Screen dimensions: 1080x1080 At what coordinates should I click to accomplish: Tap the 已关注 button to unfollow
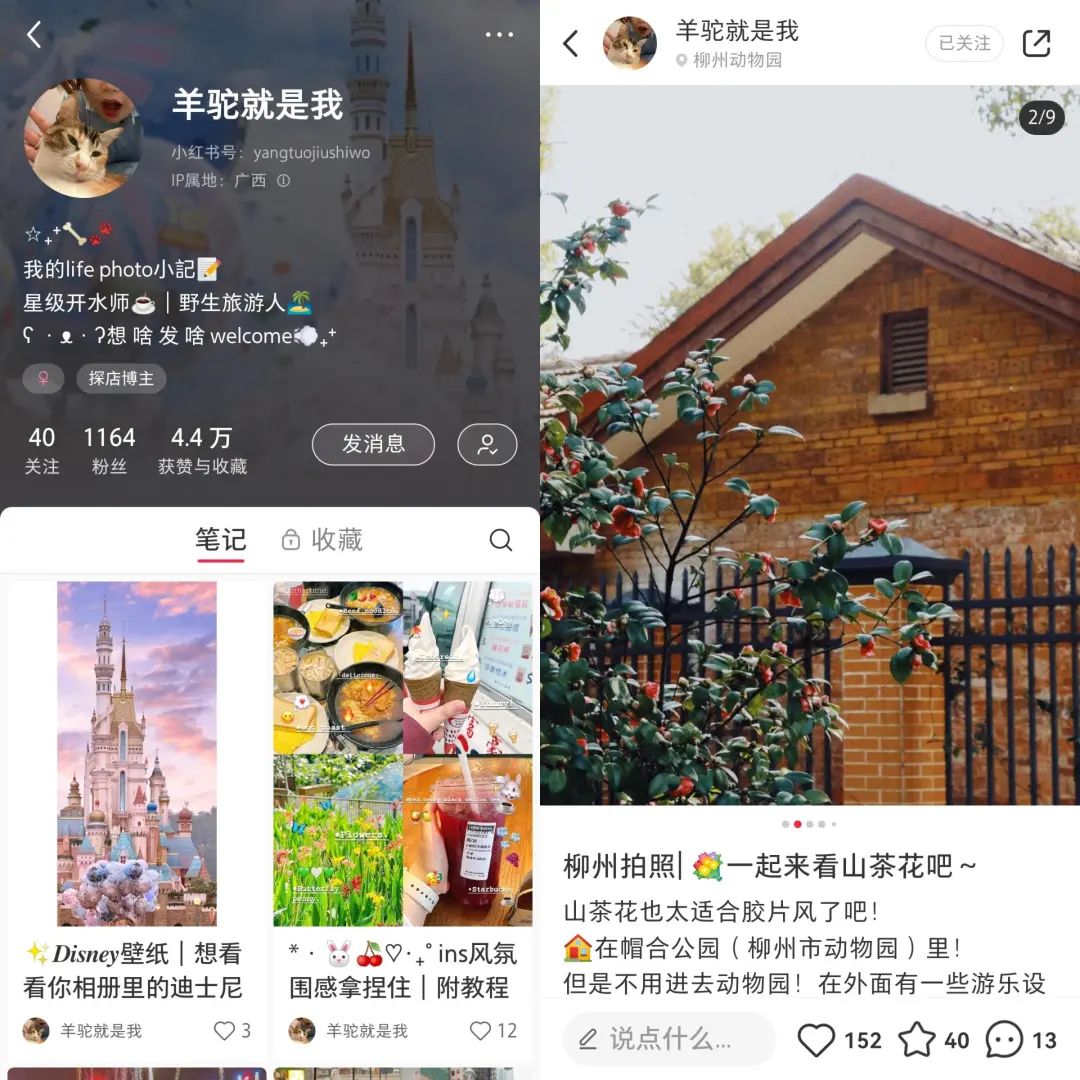tap(964, 43)
